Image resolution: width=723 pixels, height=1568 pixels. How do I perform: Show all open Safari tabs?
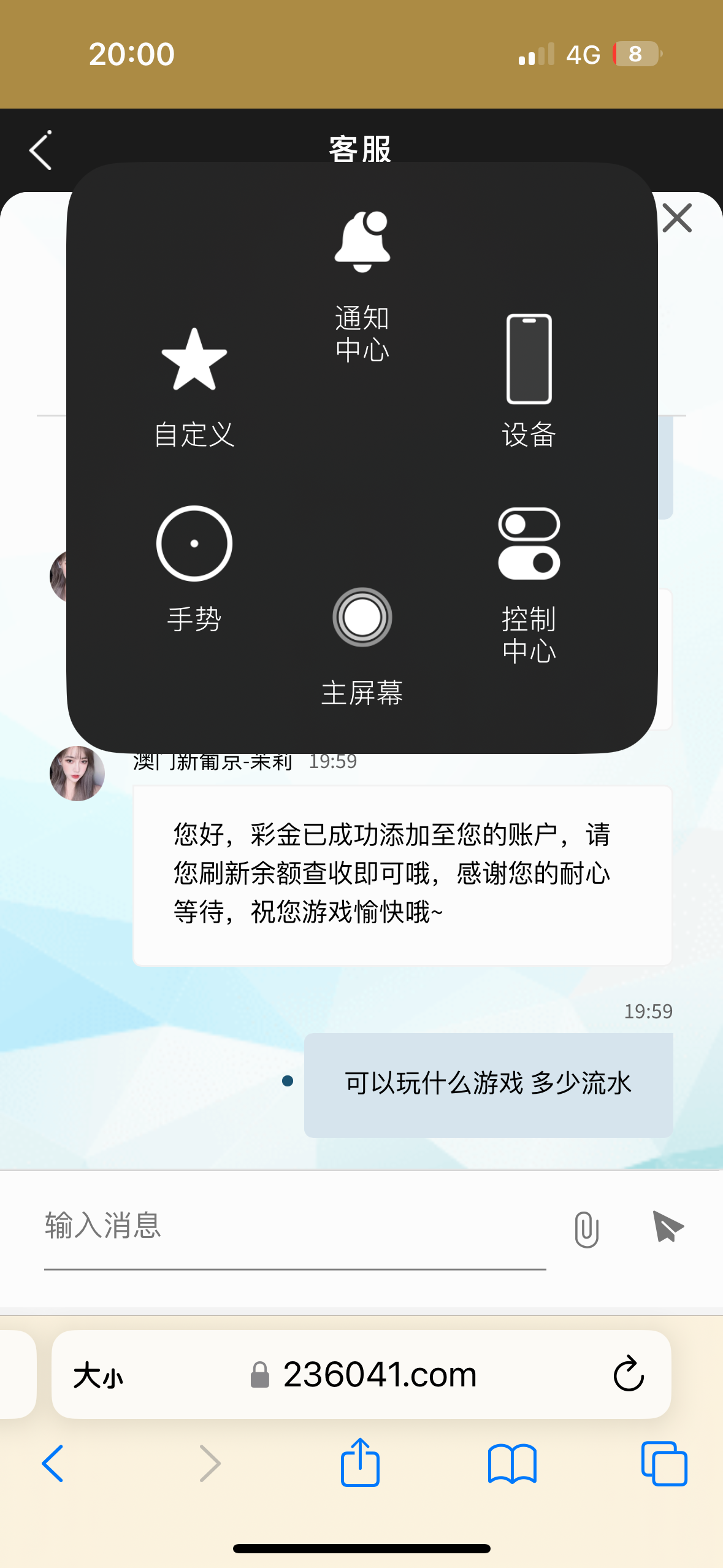click(x=664, y=1464)
